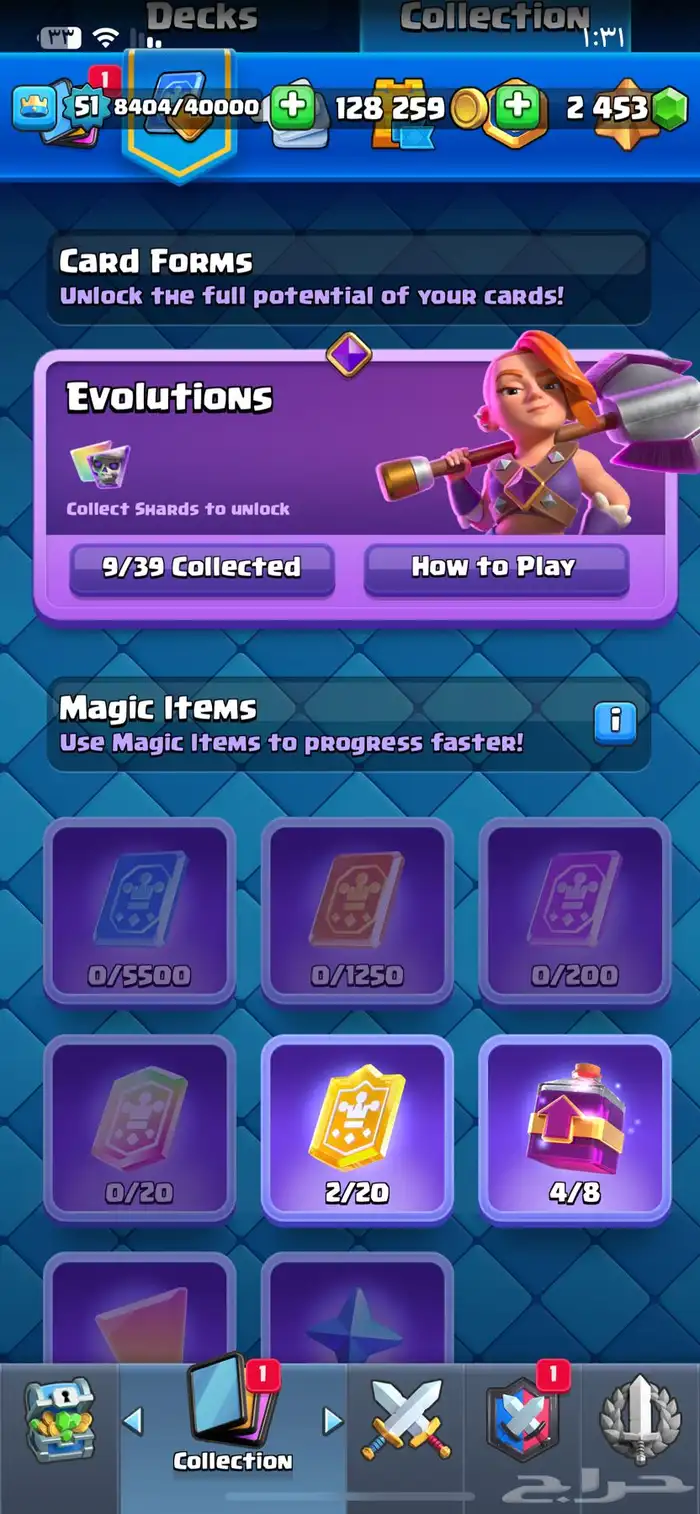Select the epic book item 0/200
This screenshot has height=1514, width=700.
pyautogui.click(x=575, y=911)
